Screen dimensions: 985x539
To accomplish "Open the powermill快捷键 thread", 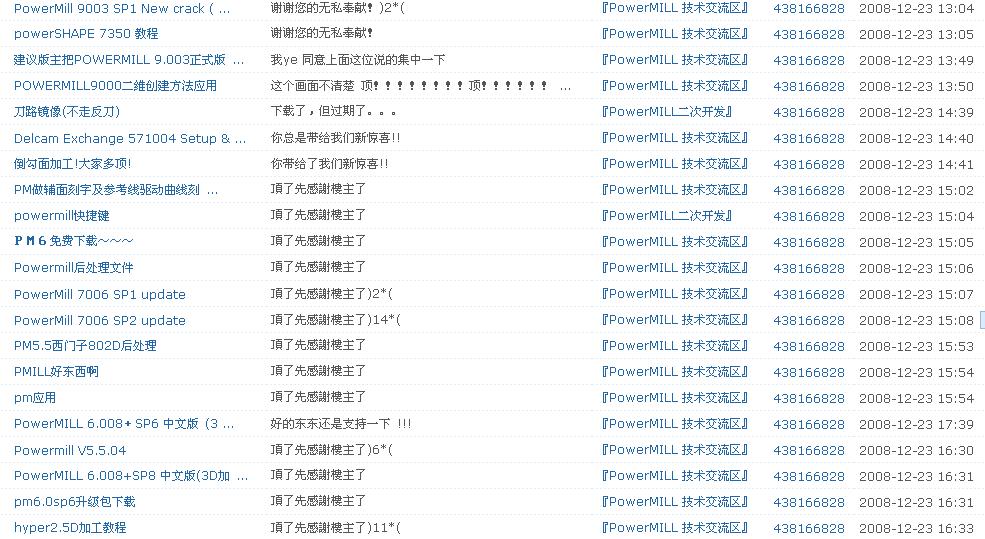I will coord(62,216).
